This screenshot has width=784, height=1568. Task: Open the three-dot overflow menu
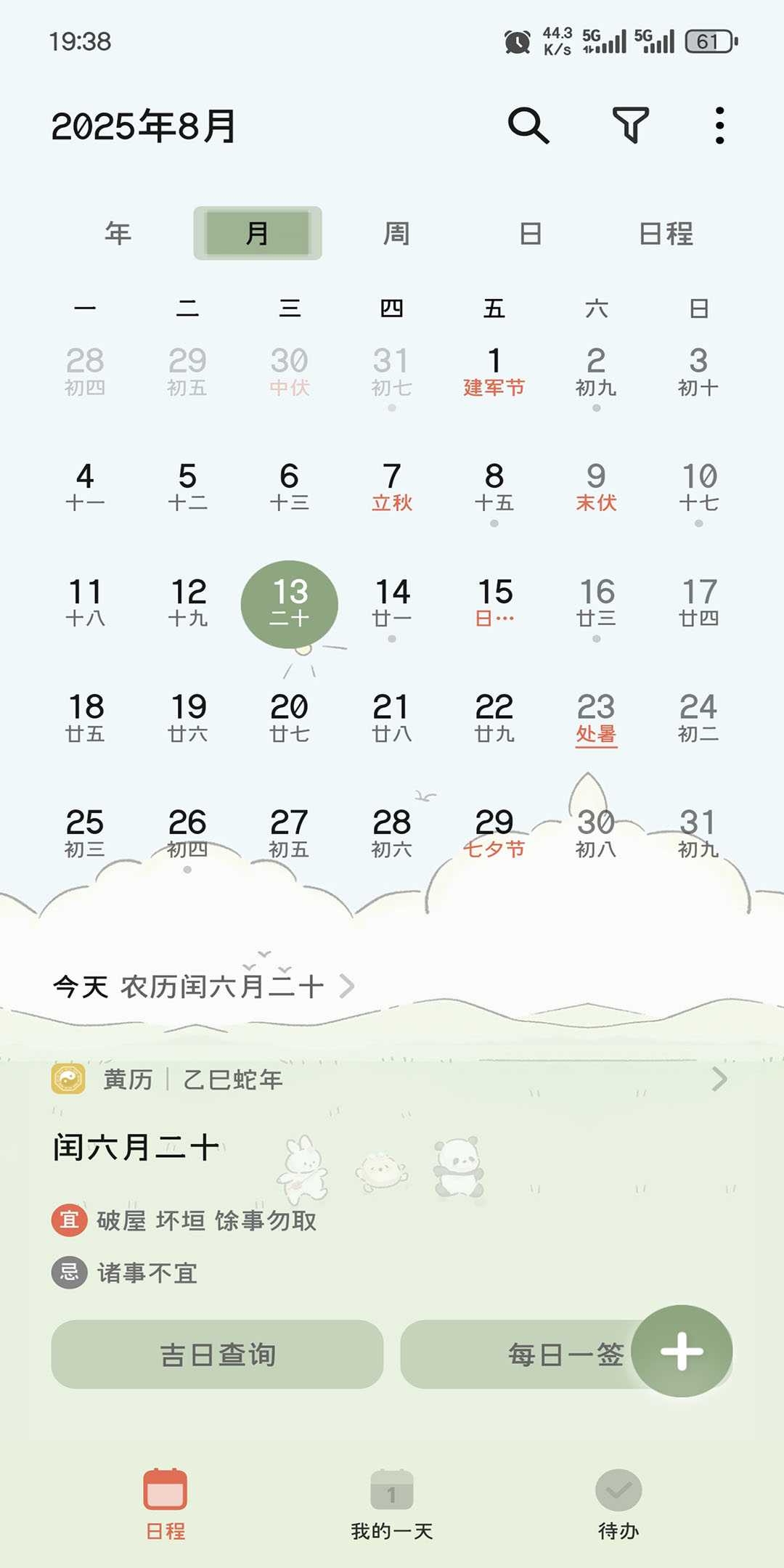pyautogui.click(x=719, y=126)
